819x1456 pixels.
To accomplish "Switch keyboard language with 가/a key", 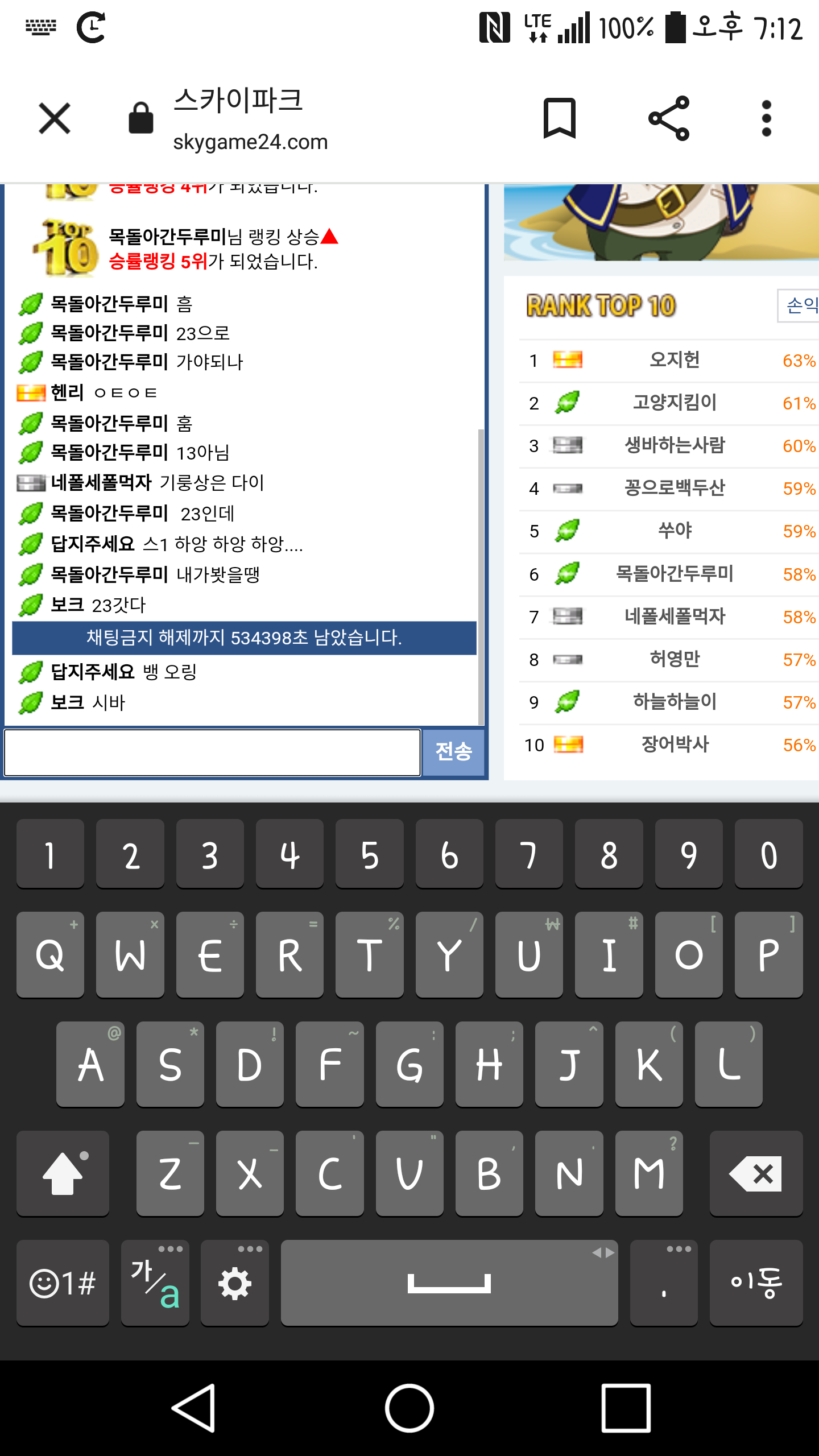I will 155,1283.
